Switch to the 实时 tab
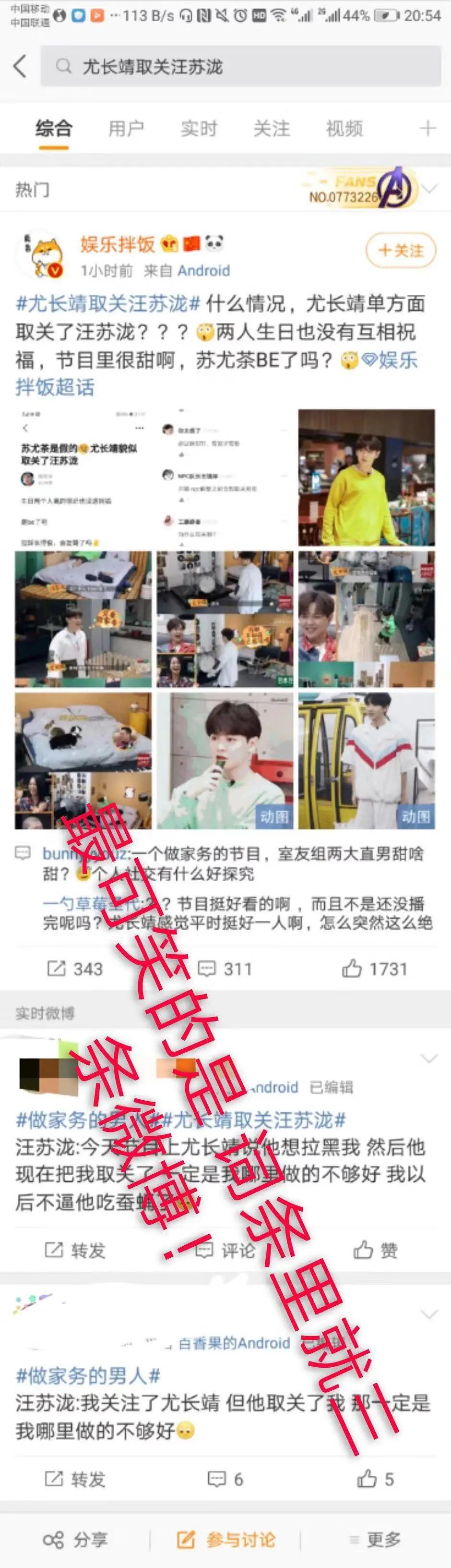 tap(199, 128)
